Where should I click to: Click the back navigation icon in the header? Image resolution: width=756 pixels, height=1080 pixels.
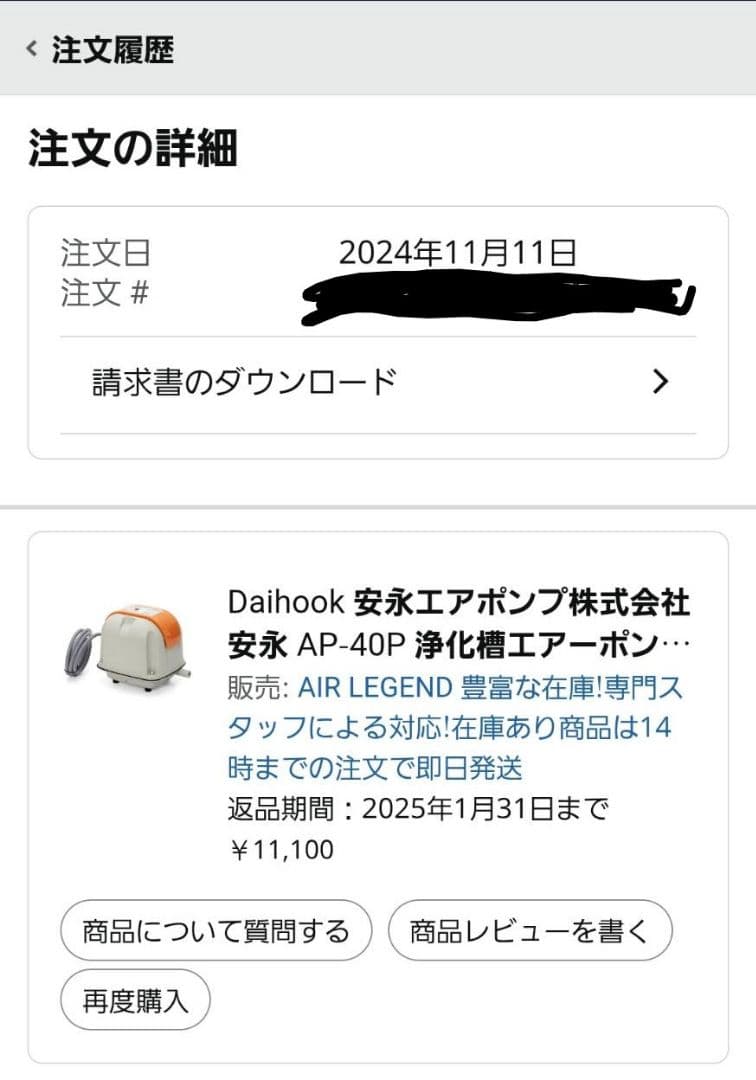coord(28,47)
